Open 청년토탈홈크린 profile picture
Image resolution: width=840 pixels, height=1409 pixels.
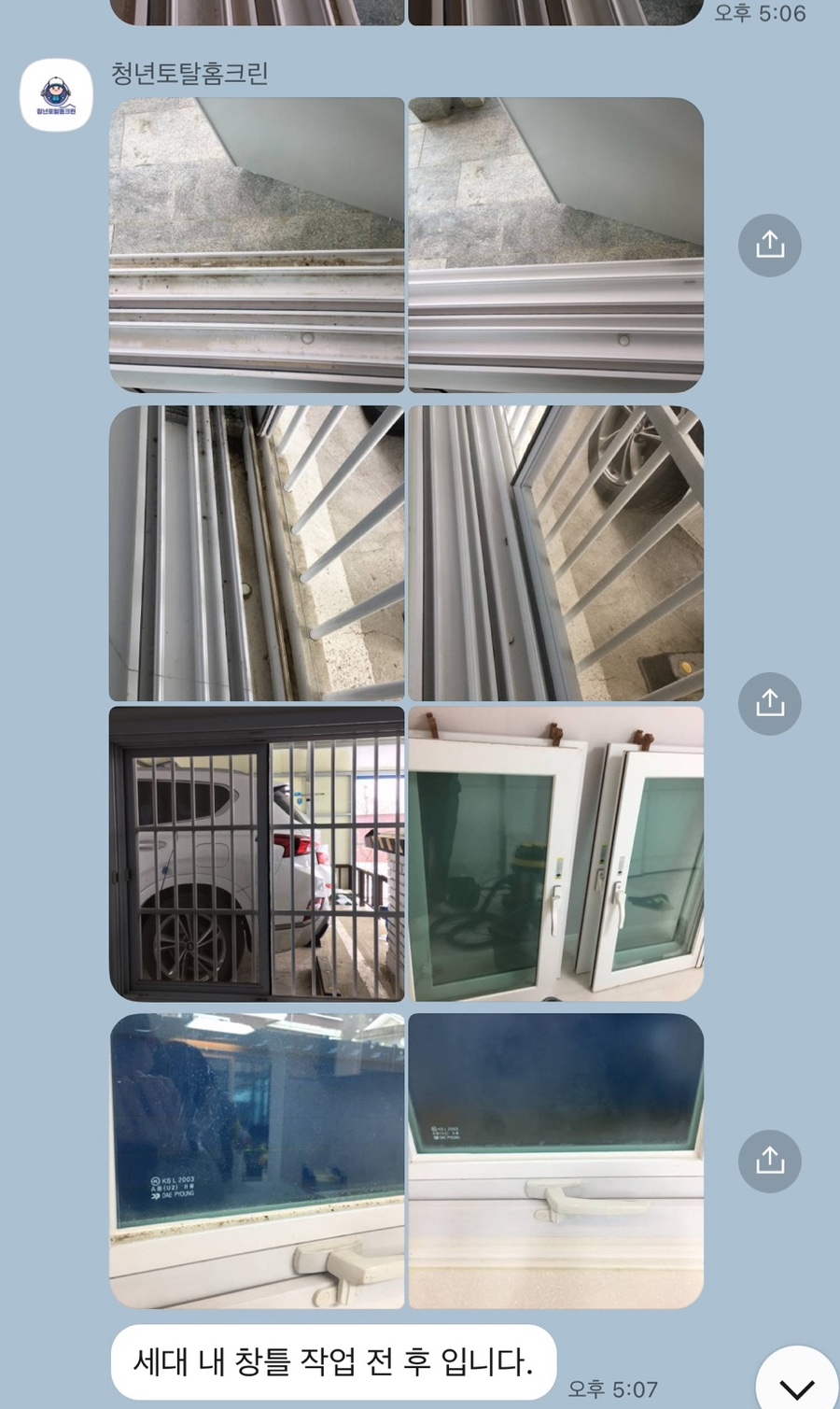point(56,95)
